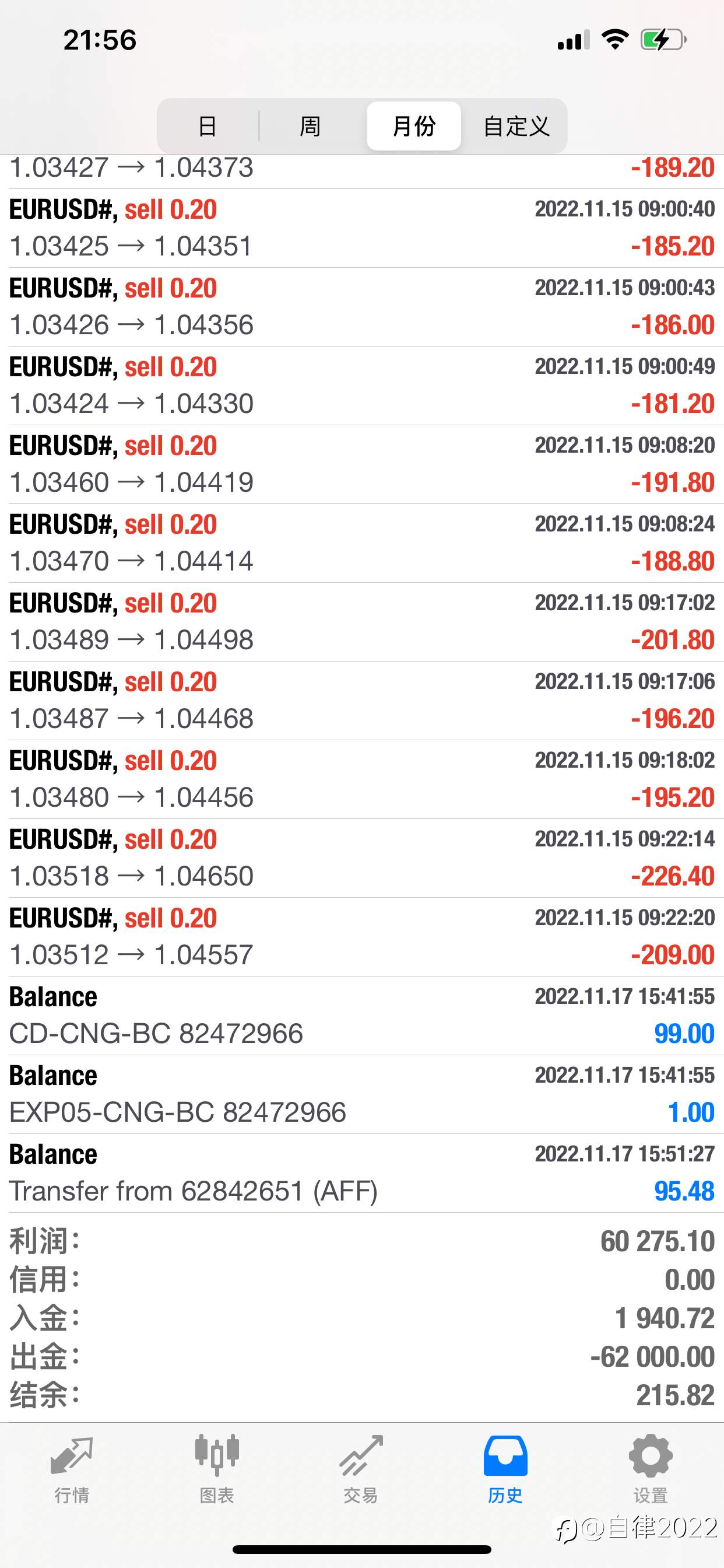
Task: Open the EXP05-CNG-BC balance entry
Action: [x=362, y=1094]
